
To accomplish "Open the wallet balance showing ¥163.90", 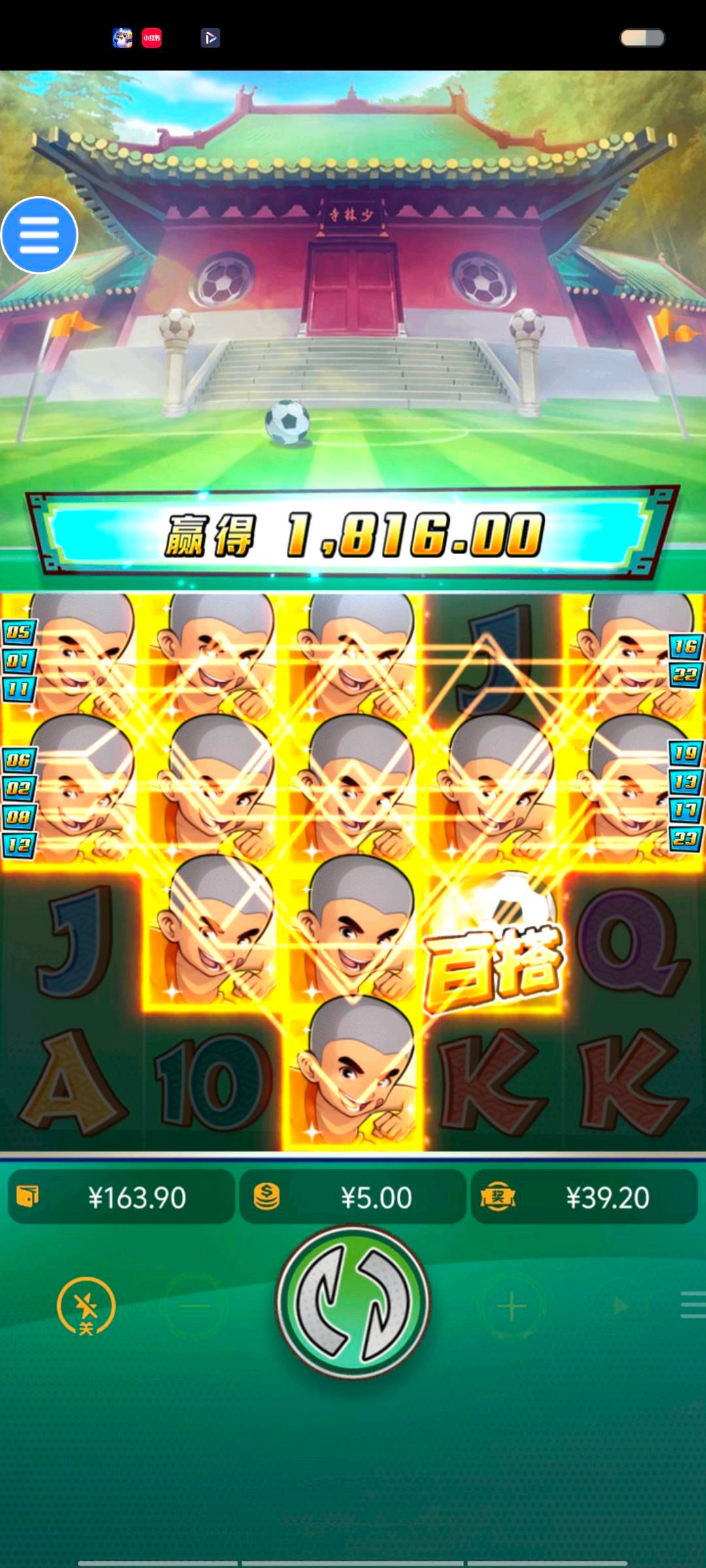I will [122, 1198].
